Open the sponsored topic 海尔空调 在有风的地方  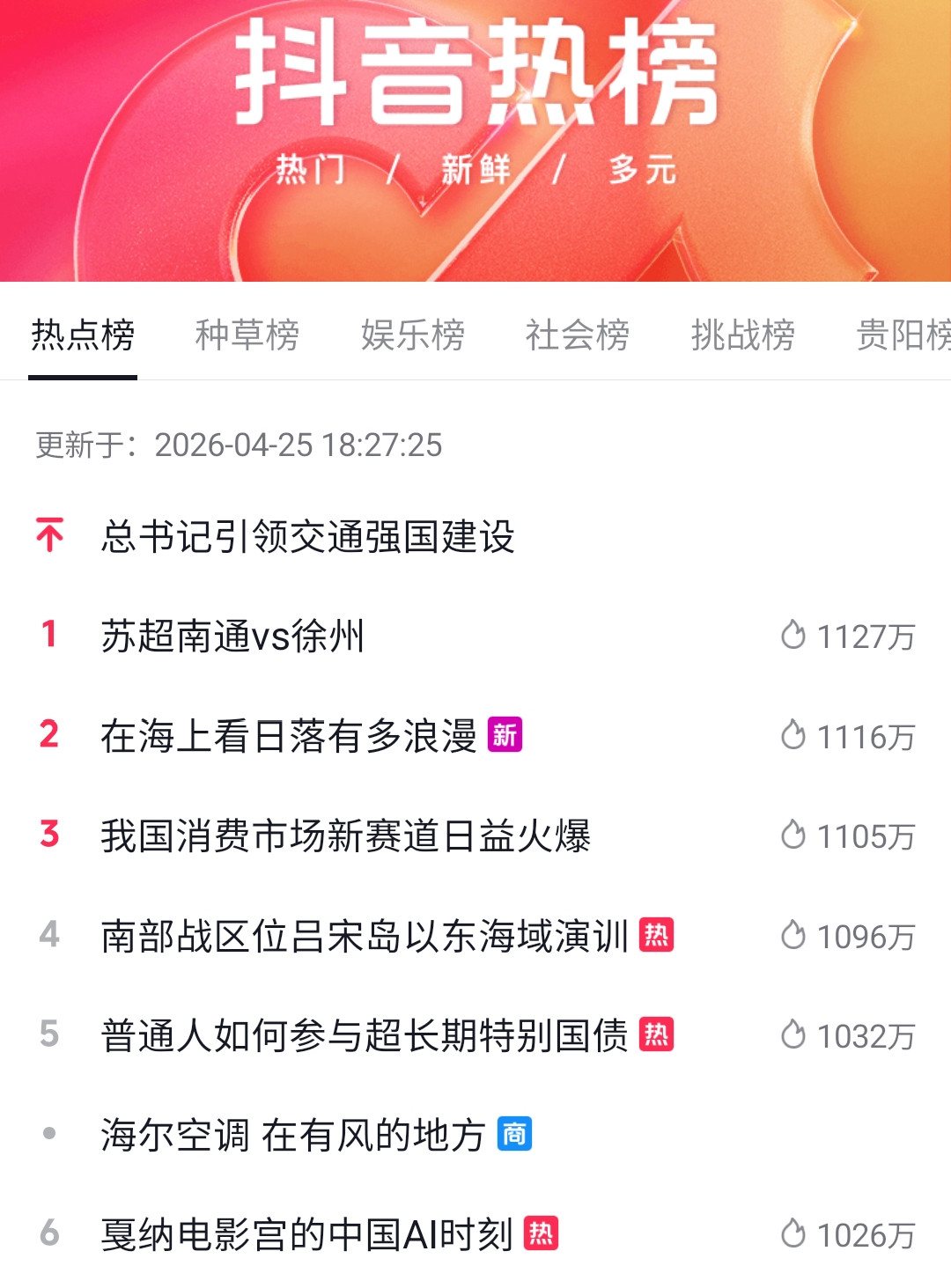pos(293,1135)
